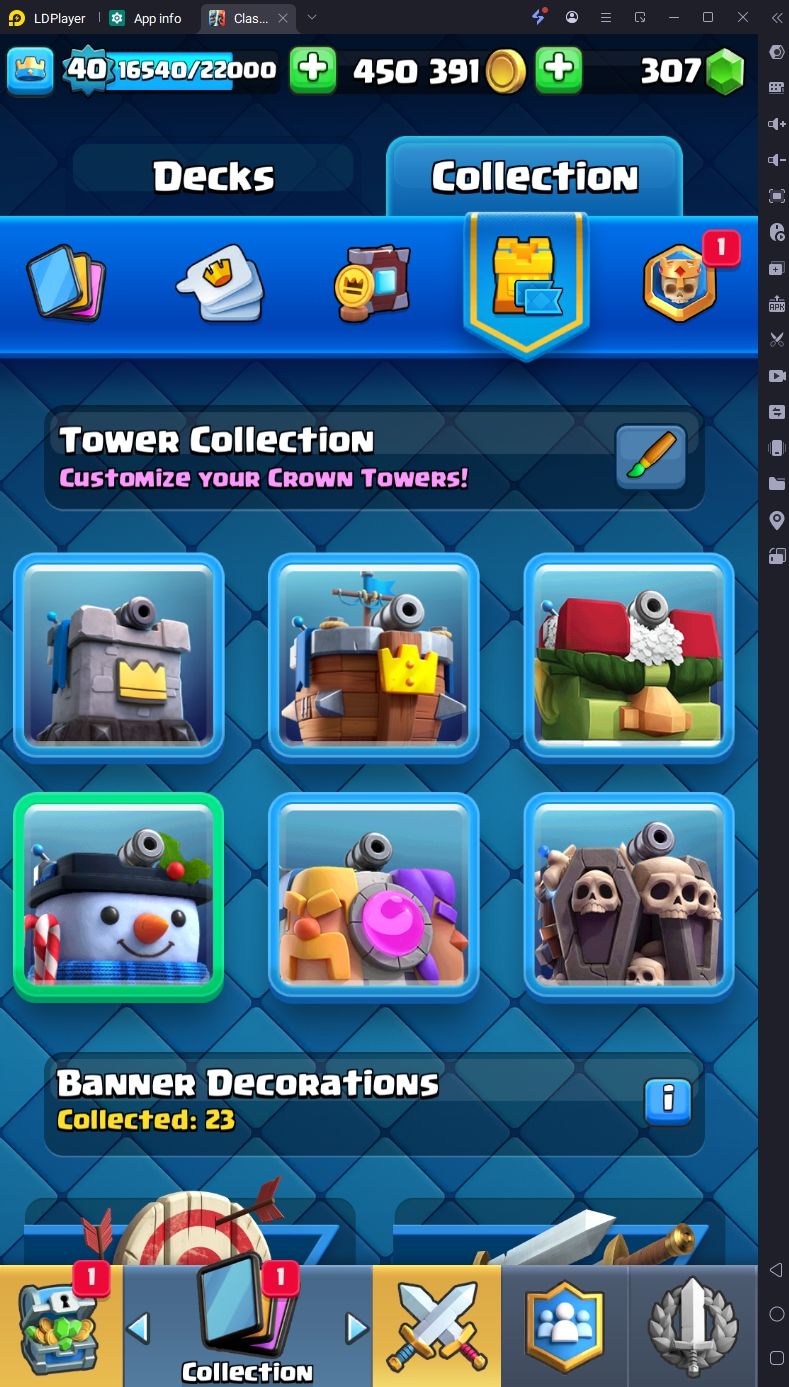
Task: Switch to the Decks tab
Action: [x=213, y=177]
